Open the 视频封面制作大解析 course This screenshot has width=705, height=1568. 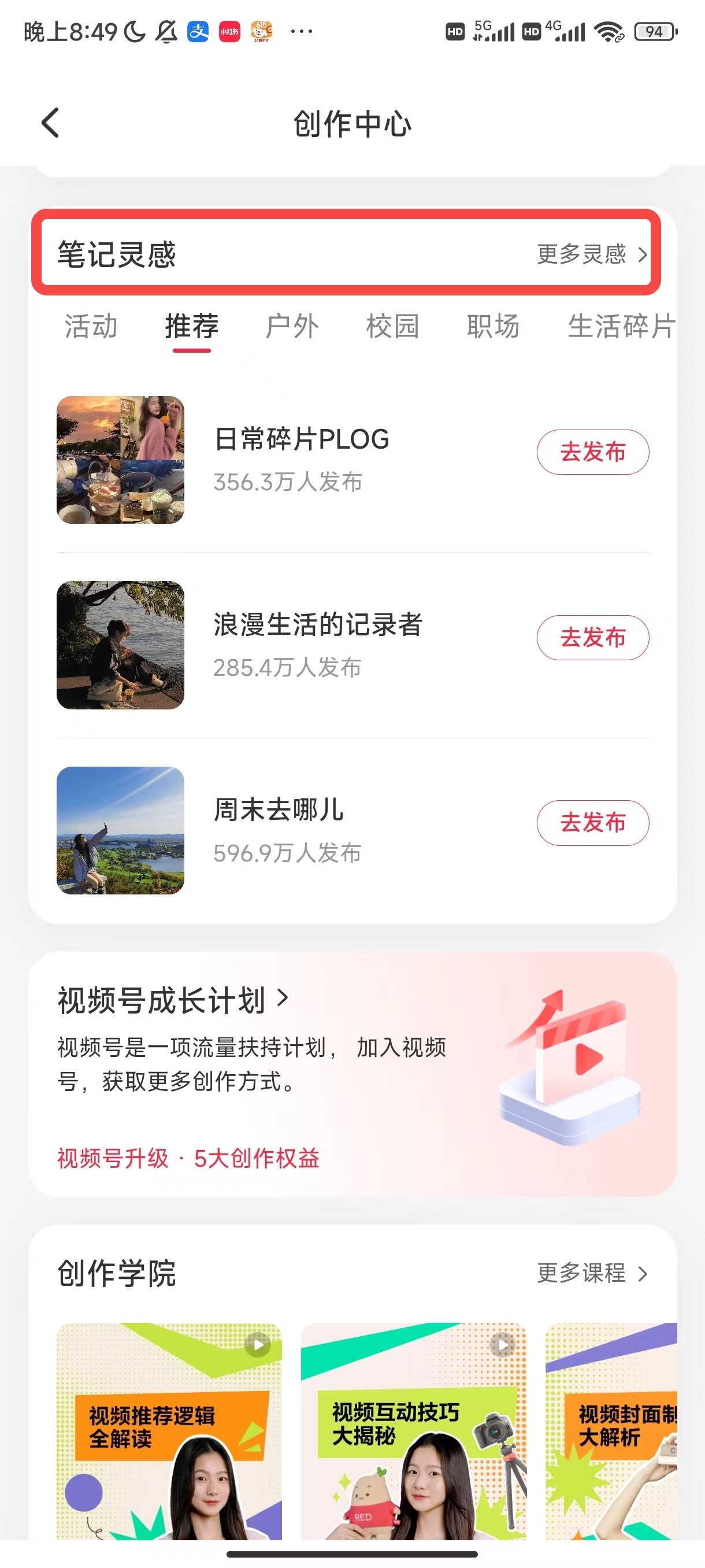[x=611, y=1430]
